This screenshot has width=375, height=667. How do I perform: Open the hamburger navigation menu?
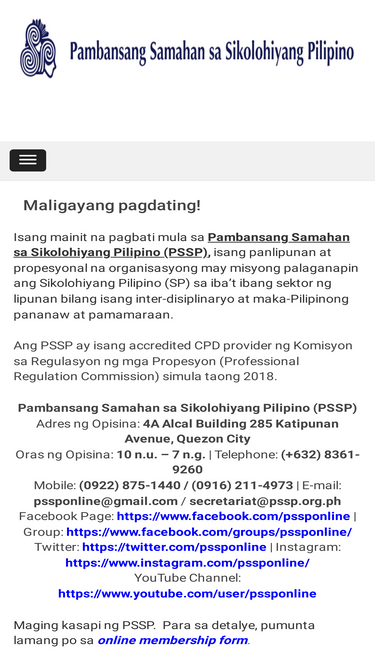tap(28, 160)
